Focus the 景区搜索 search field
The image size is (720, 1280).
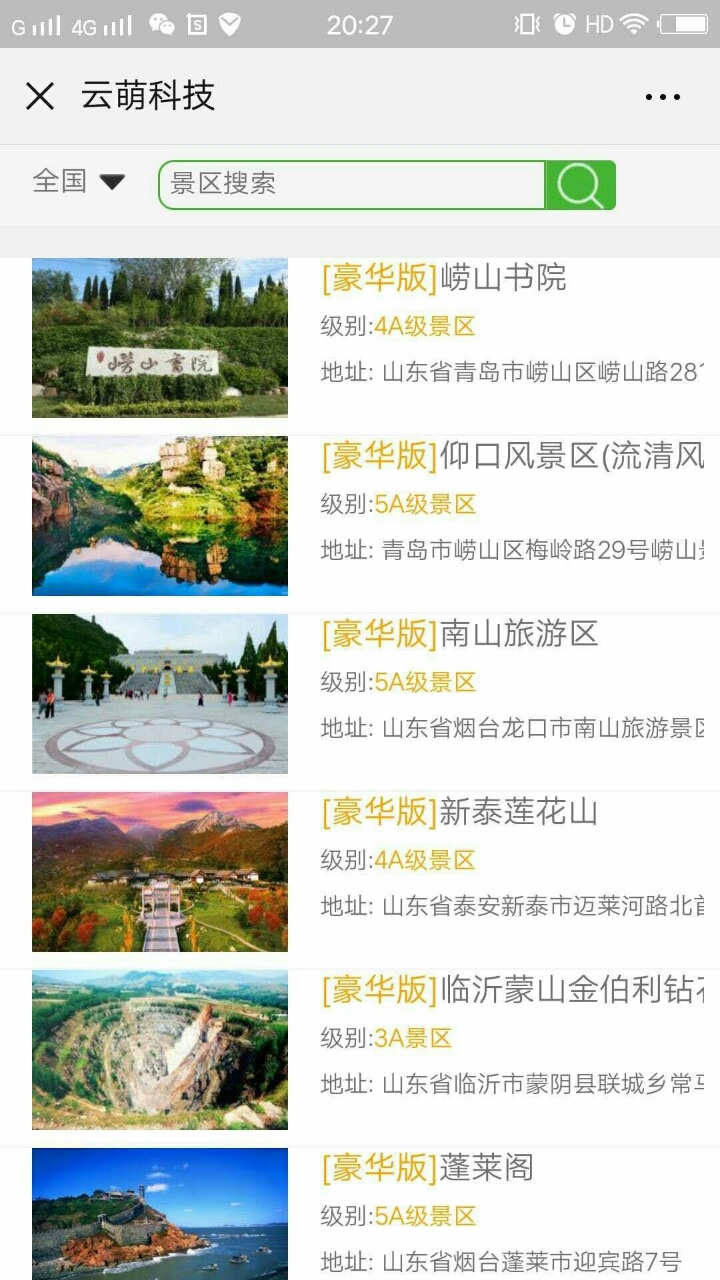(x=350, y=185)
